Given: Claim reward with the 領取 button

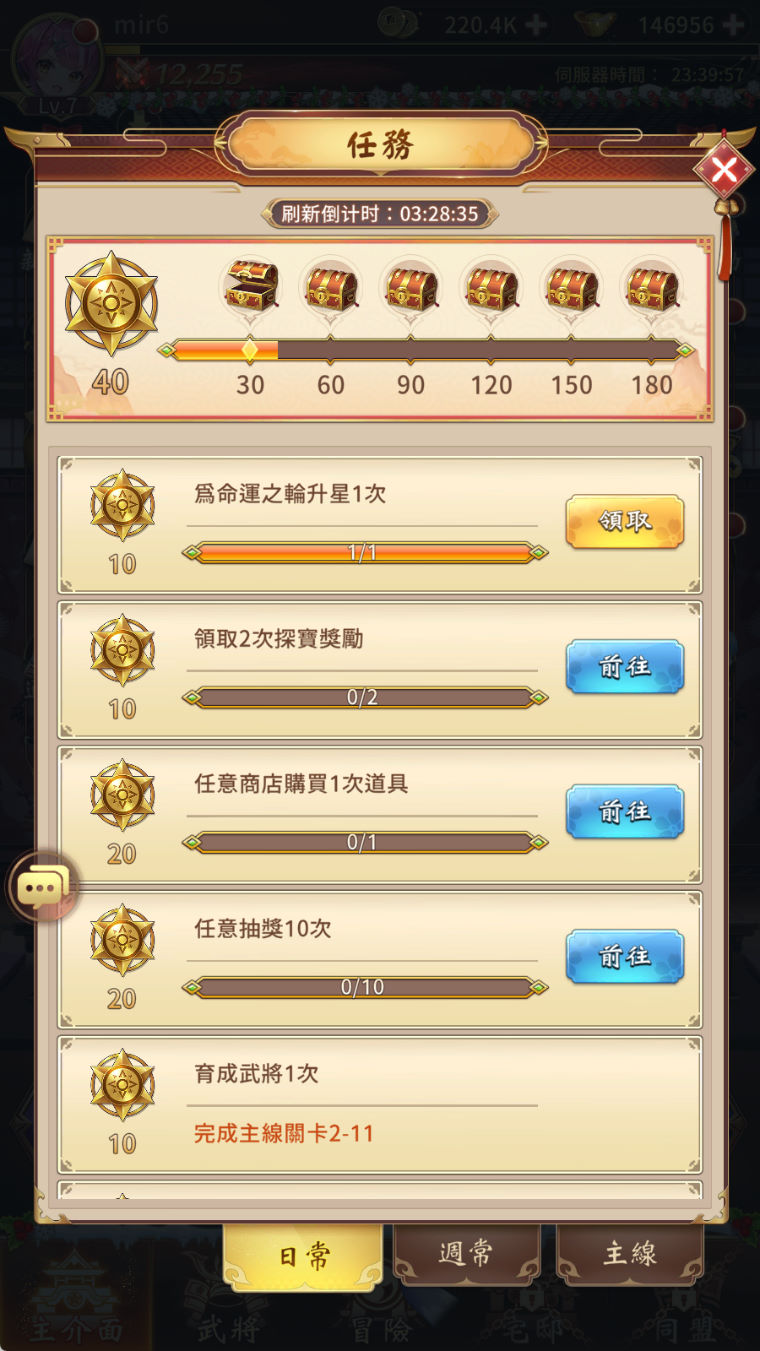Looking at the screenshot, I should coord(625,521).
